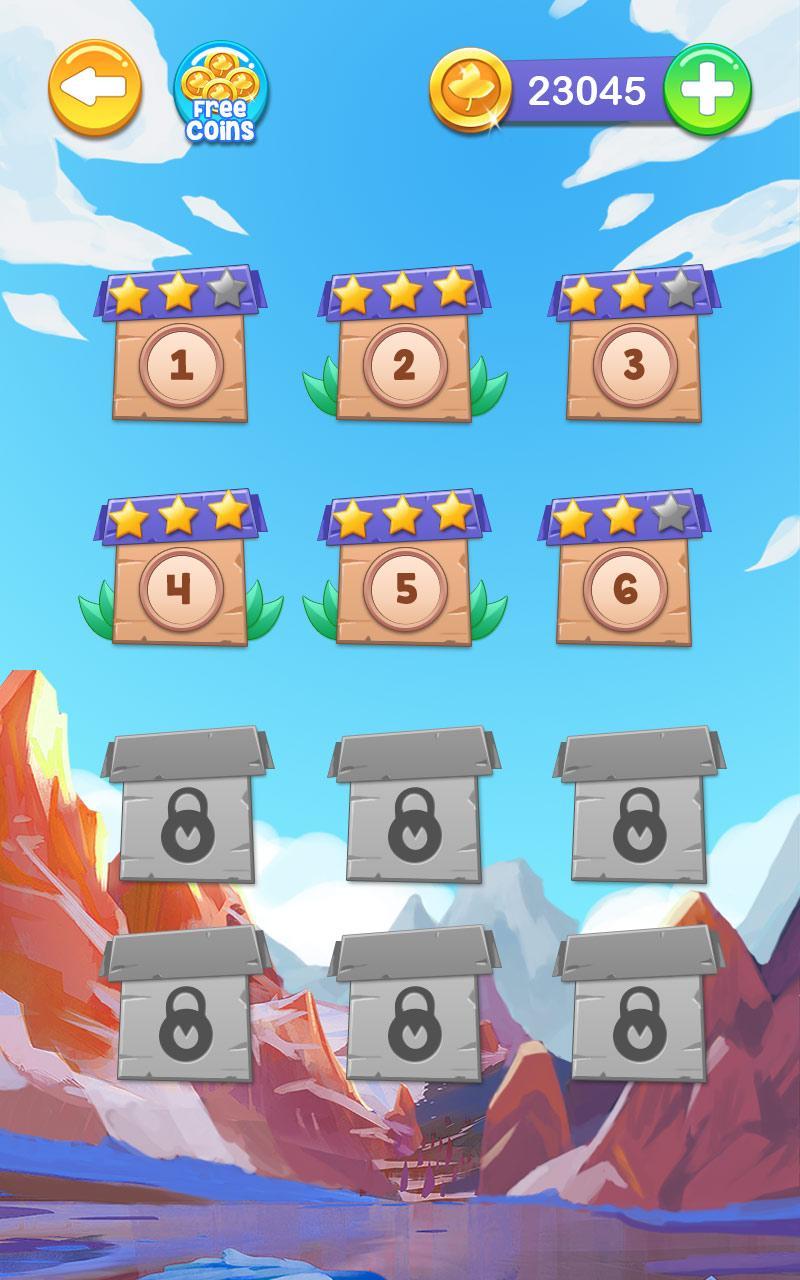The height and width of the screenshot is (1280, 800).
Task: Select level 4
Action: (179, 590)
